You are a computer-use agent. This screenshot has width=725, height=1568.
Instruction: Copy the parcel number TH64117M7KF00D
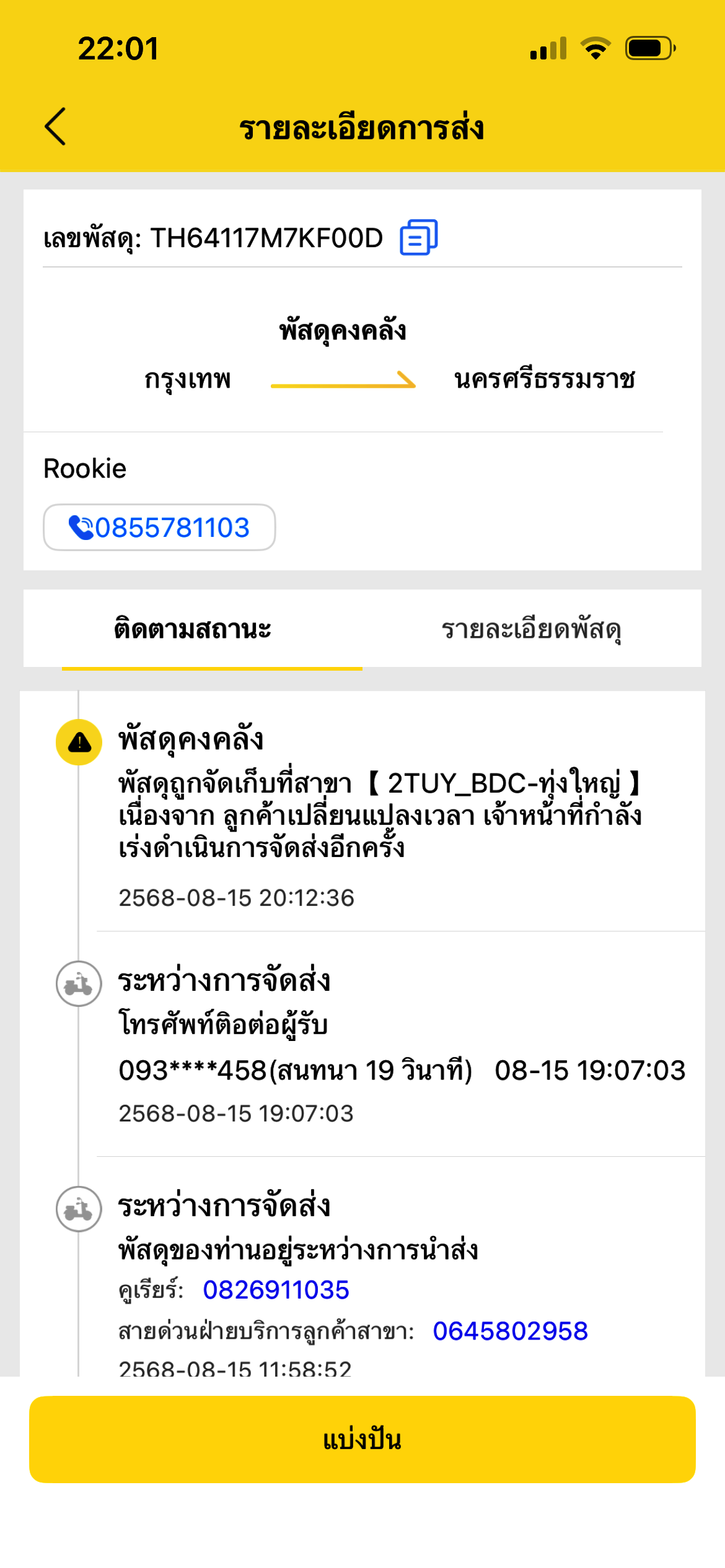[419, 237]
